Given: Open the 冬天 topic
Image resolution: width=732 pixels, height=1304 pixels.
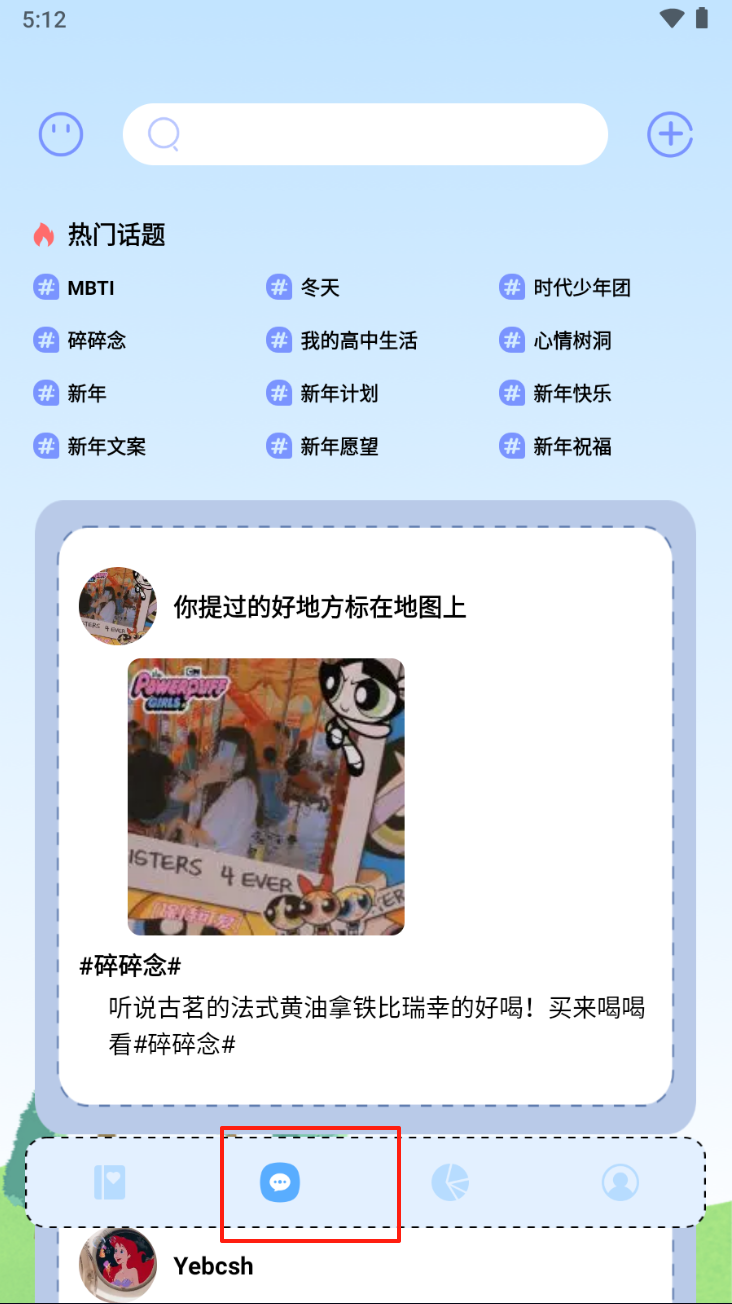Looking at the screenshot, I should point(305,288).
